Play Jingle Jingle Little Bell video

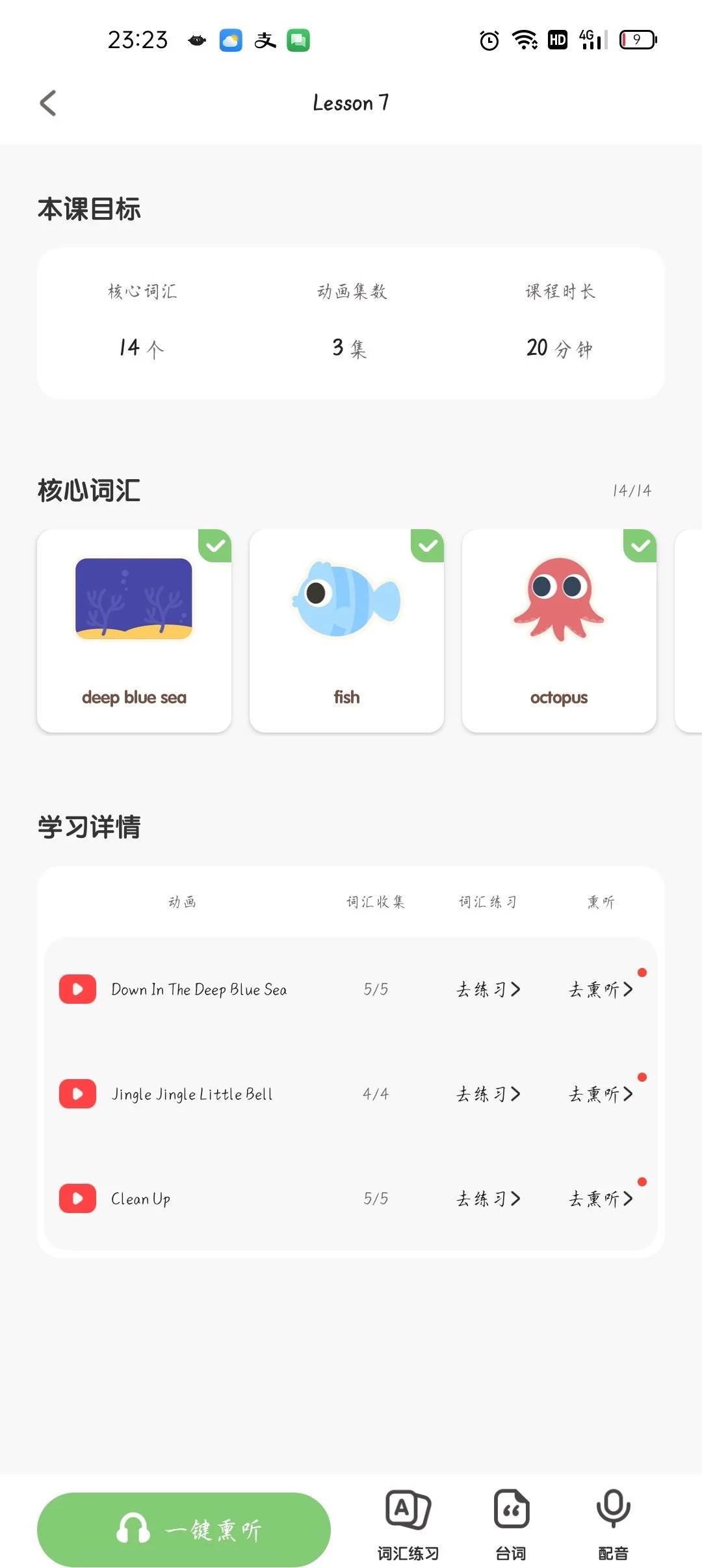pos(77,1094)
